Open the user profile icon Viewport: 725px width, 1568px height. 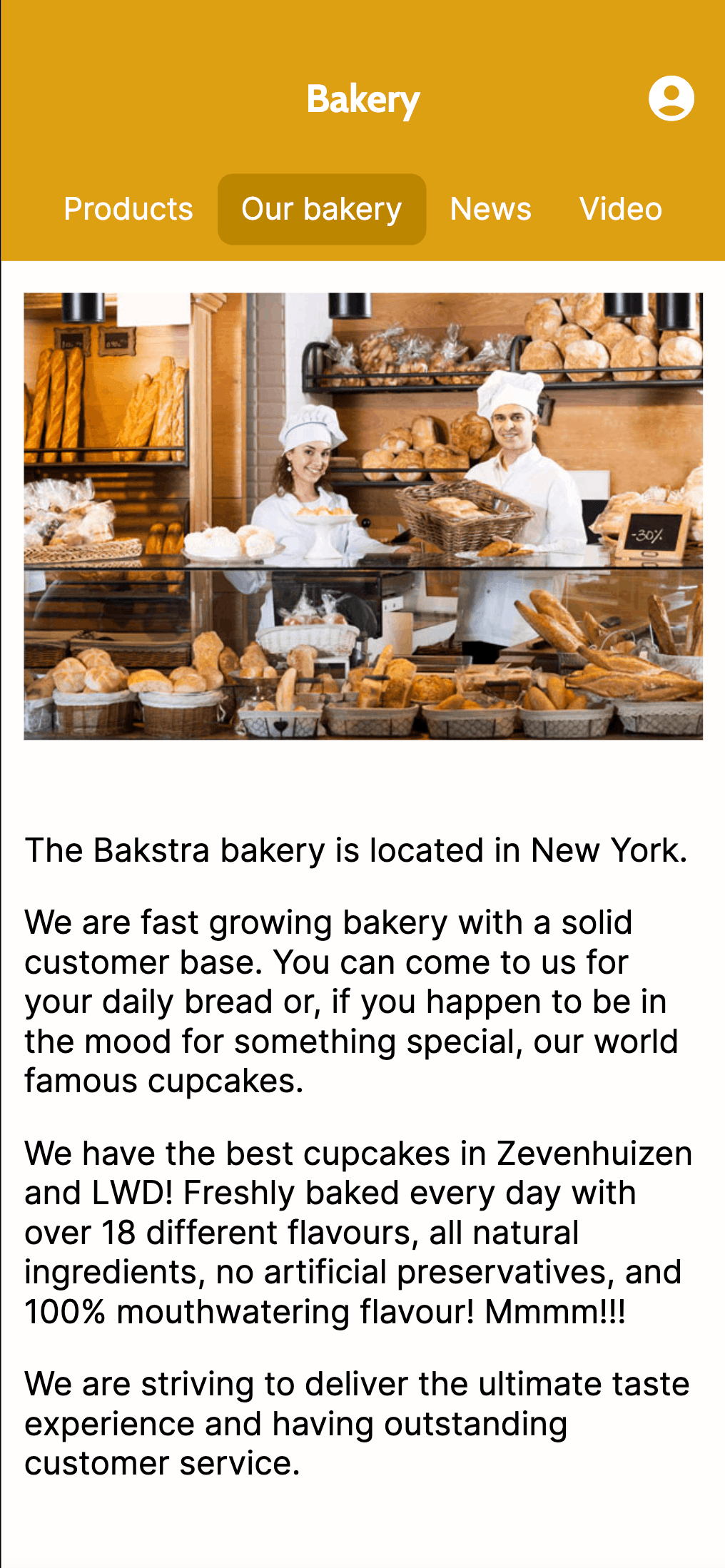click(671, 98)
